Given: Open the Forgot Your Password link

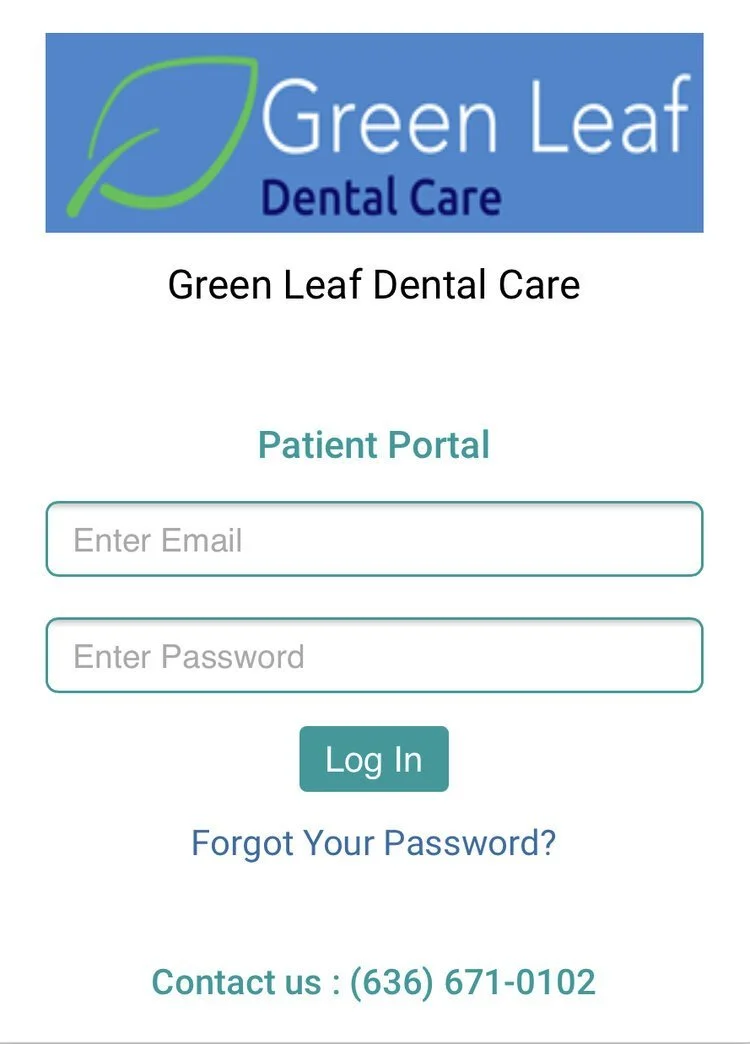Looking at the screenshot, I should pos(374,843).
